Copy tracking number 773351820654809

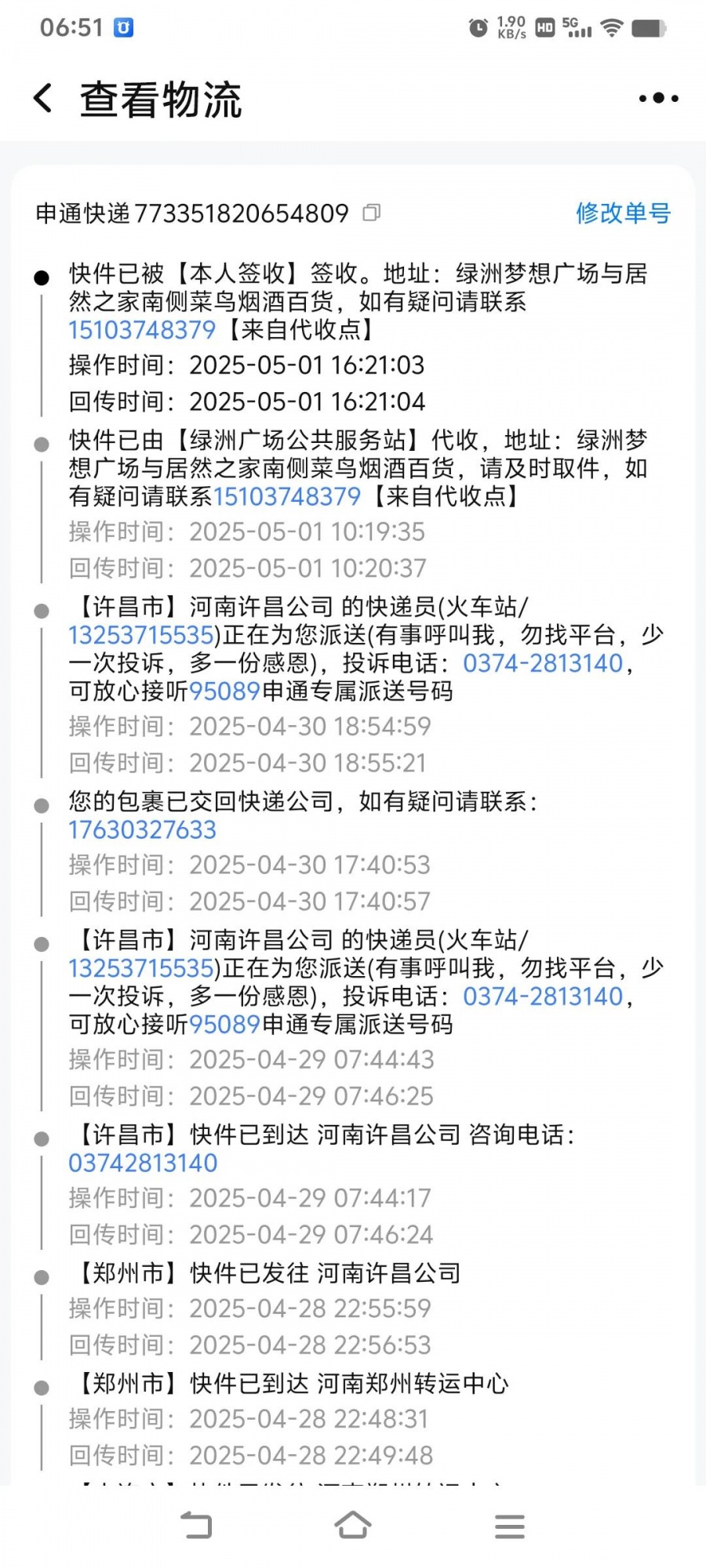[371, 212]
